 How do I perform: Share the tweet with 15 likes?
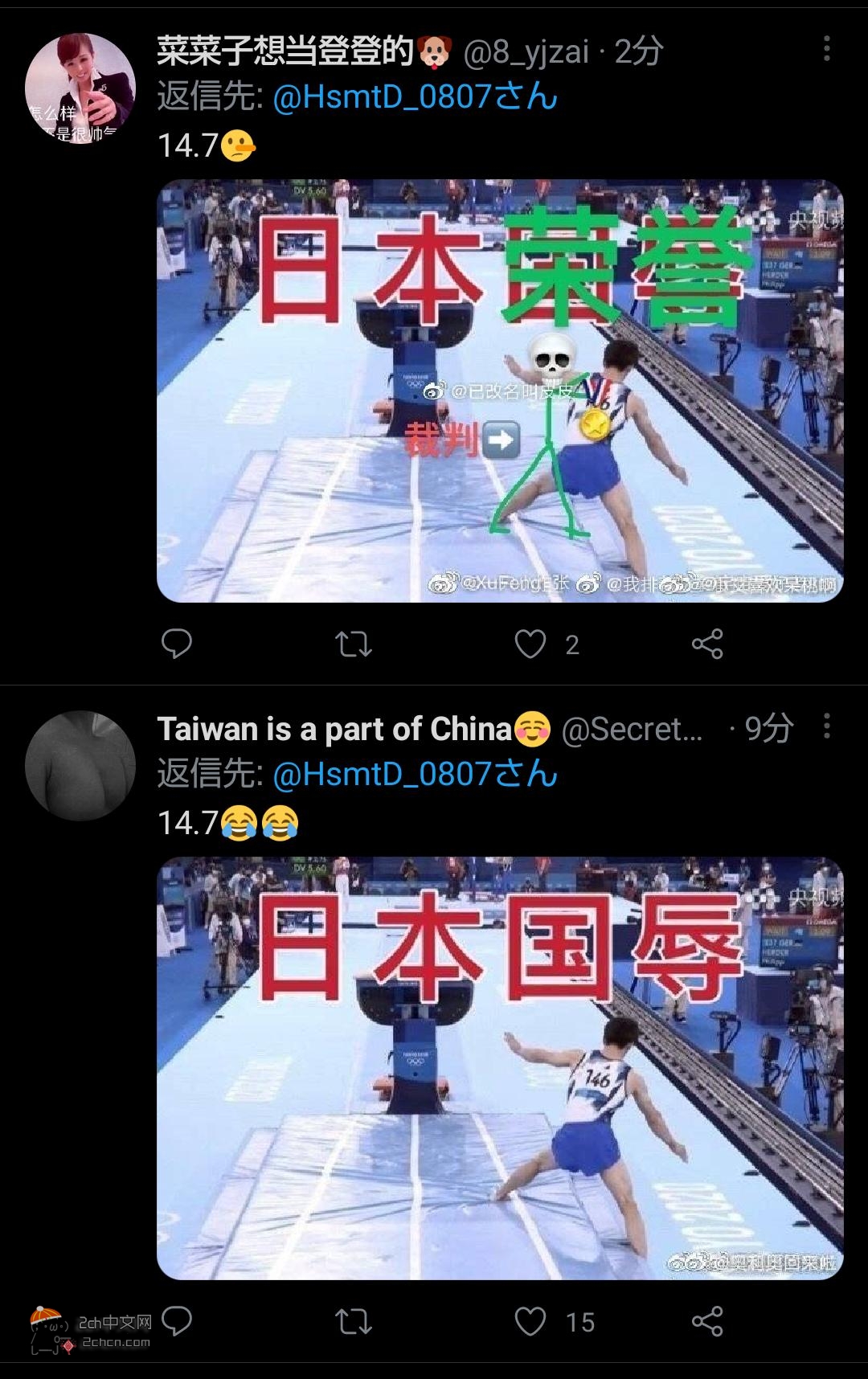click(707, 1321)
